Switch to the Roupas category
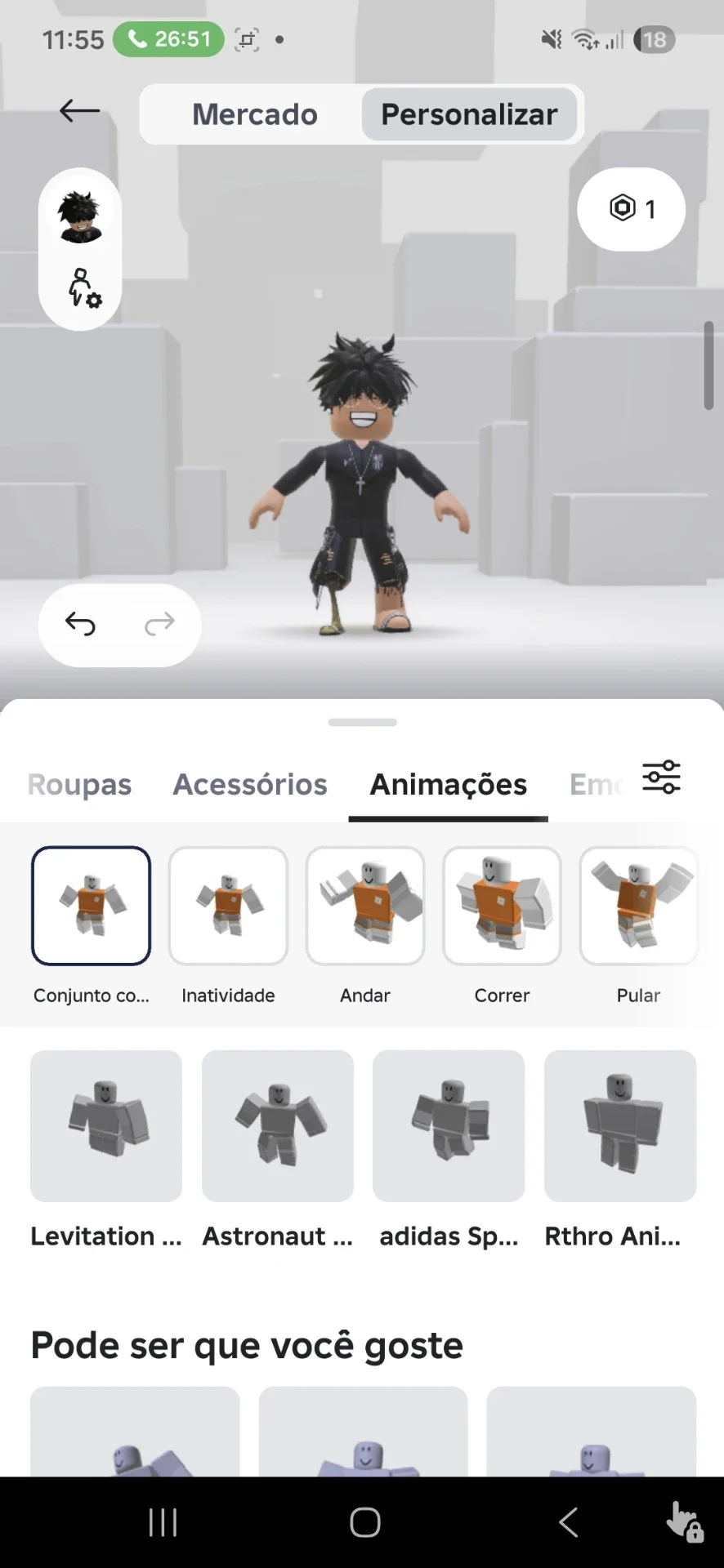The image size is (724, 1568). point(79,784)
